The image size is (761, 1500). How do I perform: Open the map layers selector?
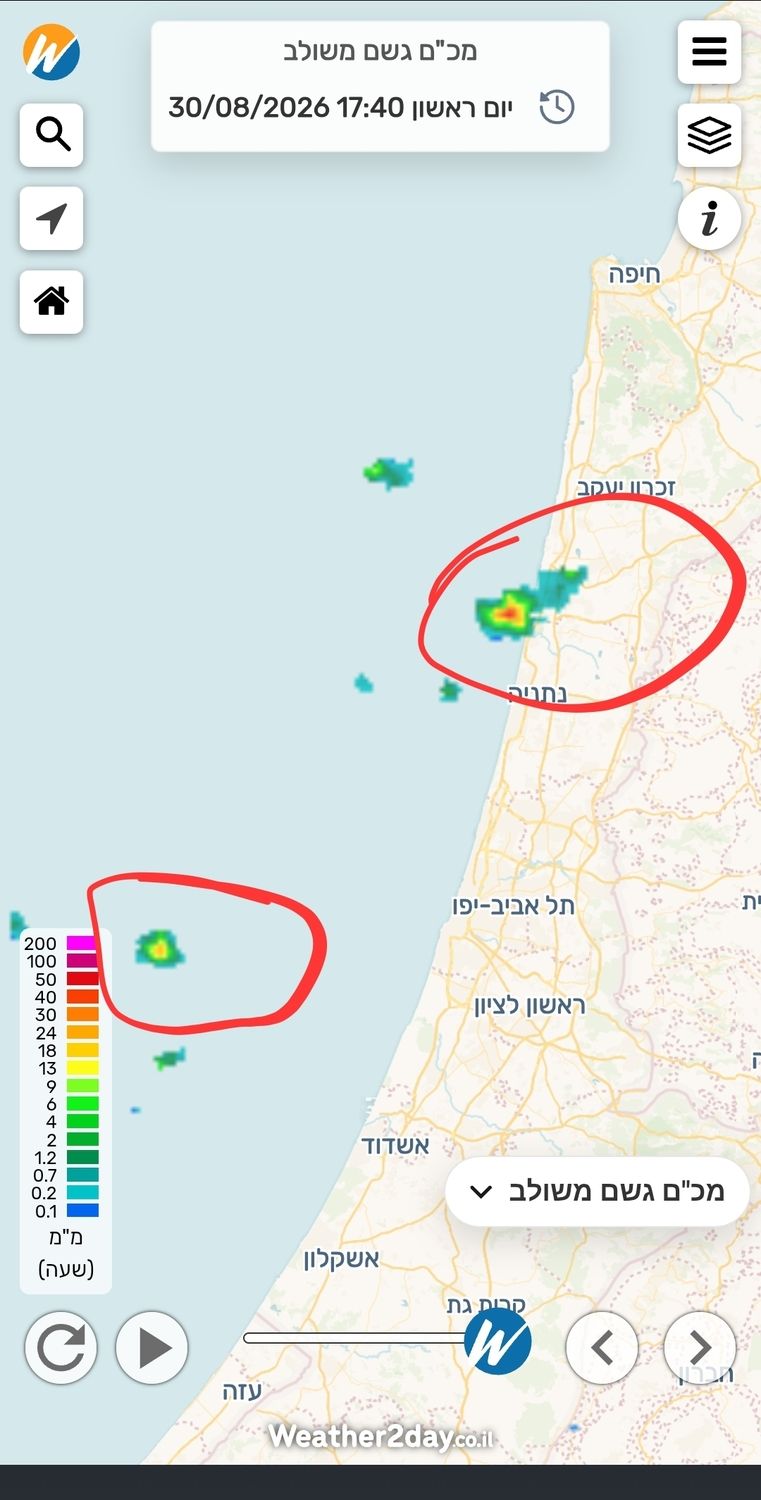pos(709,135)
